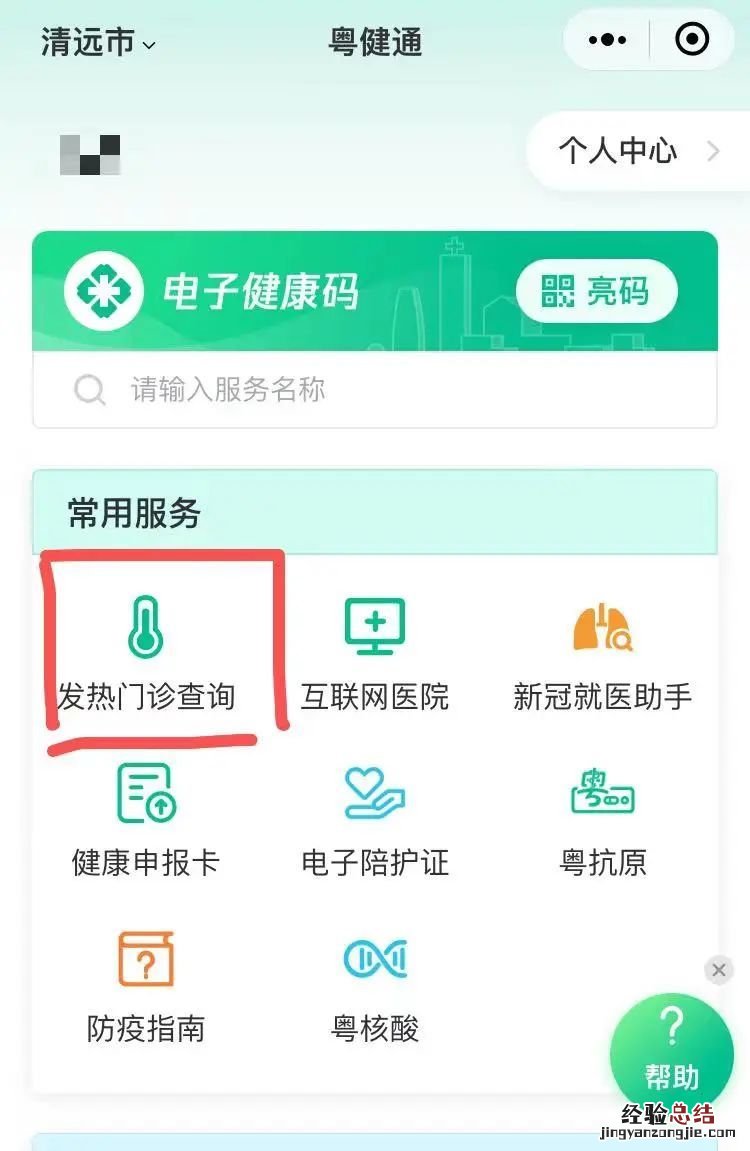The width and height of the screenshot is (750, 1151).
Task: Select 电子陪护证
Action: coord(375,817)
